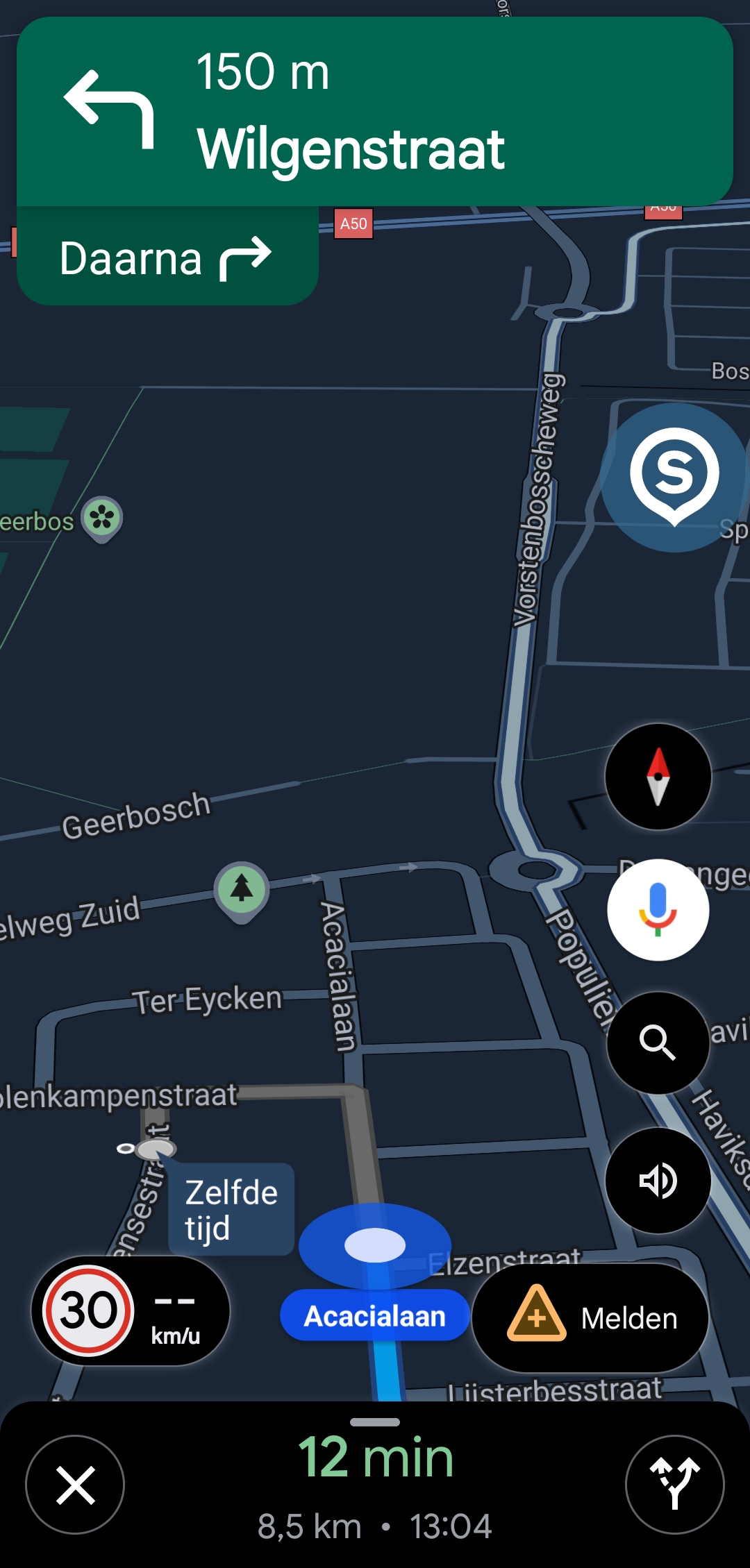
Task: Tap the Melden report button
Action: (x=590, y=1317)
